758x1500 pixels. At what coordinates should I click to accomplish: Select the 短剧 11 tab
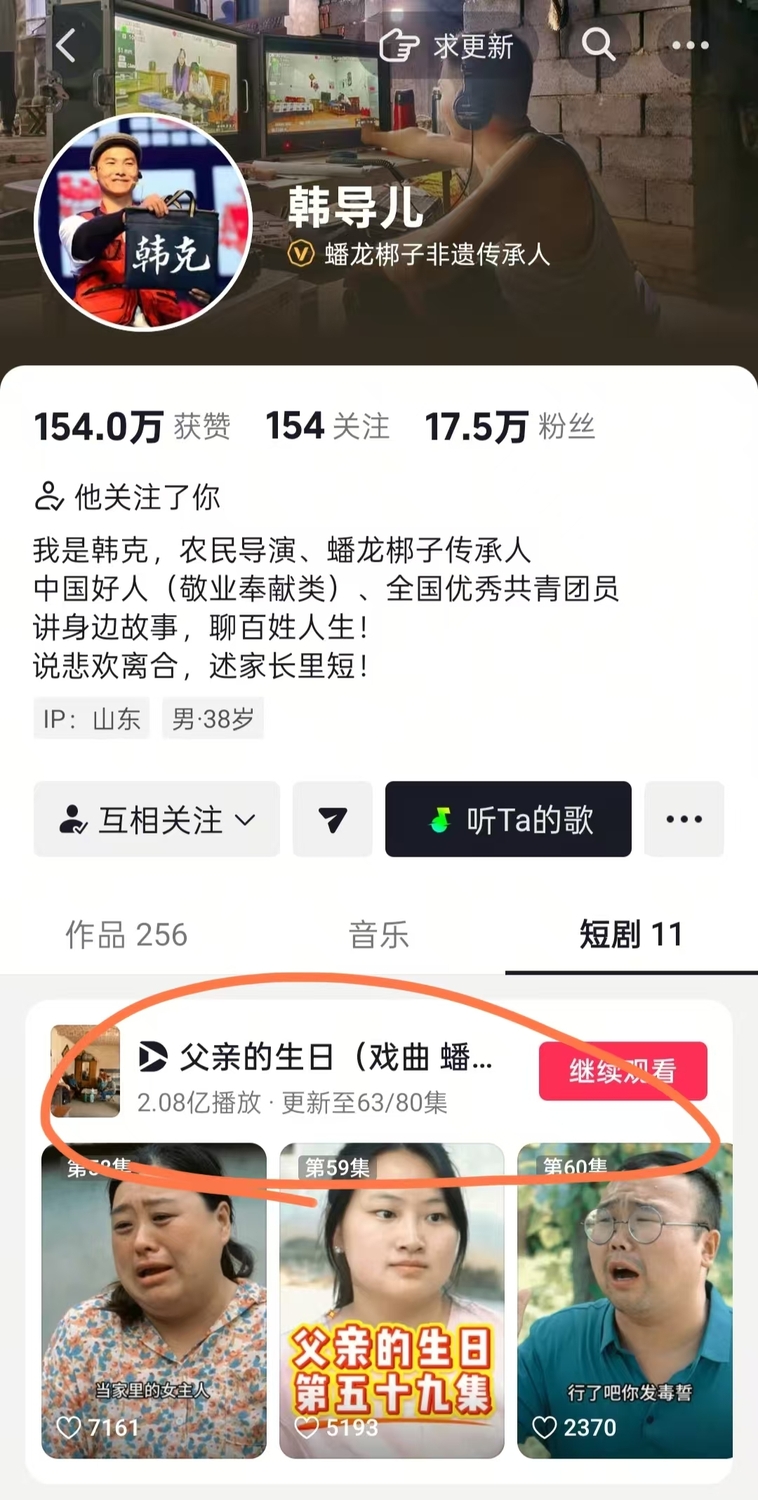(x=631, y=935)
